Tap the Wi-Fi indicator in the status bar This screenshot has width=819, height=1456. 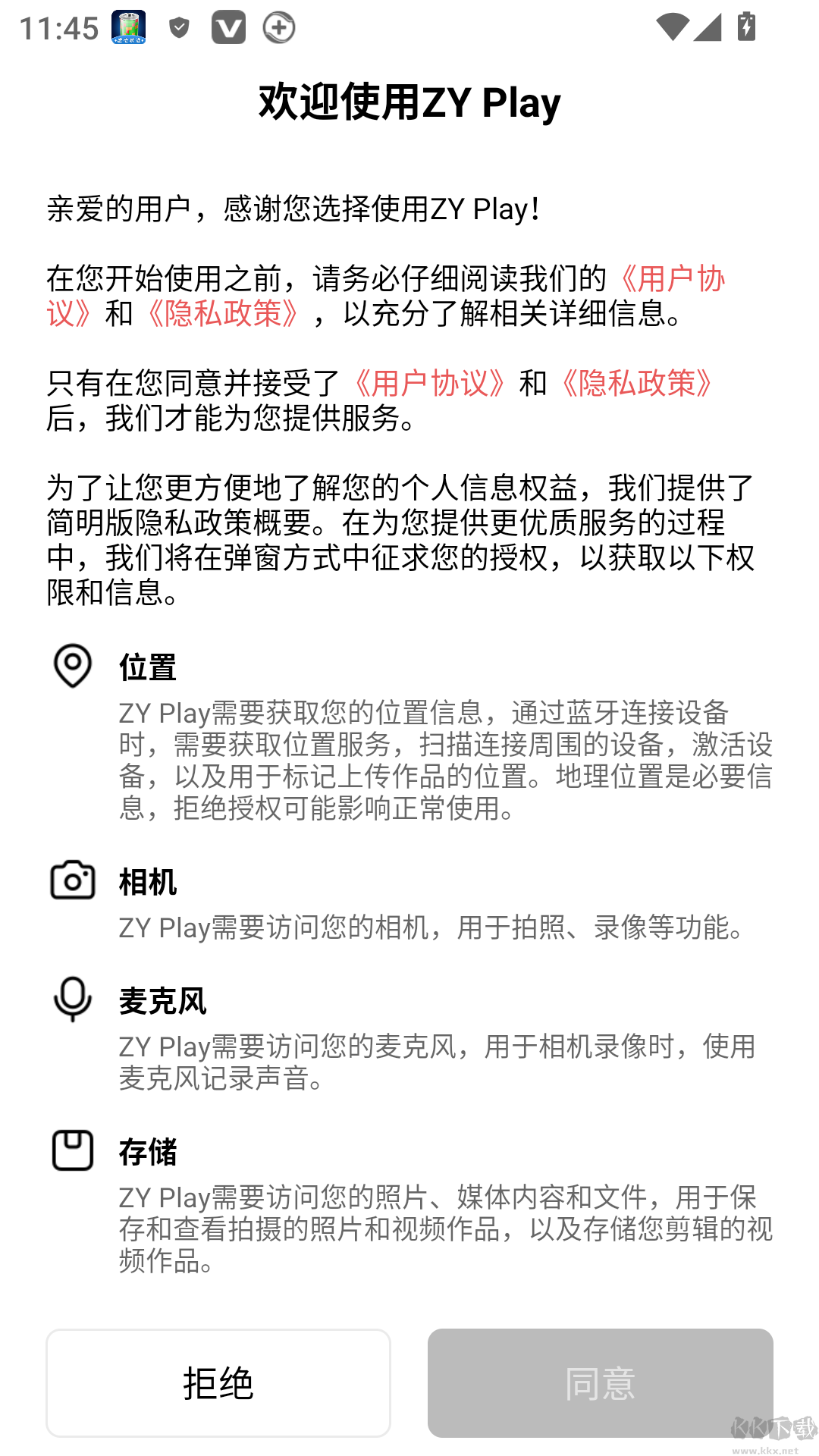pyautogui.click(x=671, y=26)
